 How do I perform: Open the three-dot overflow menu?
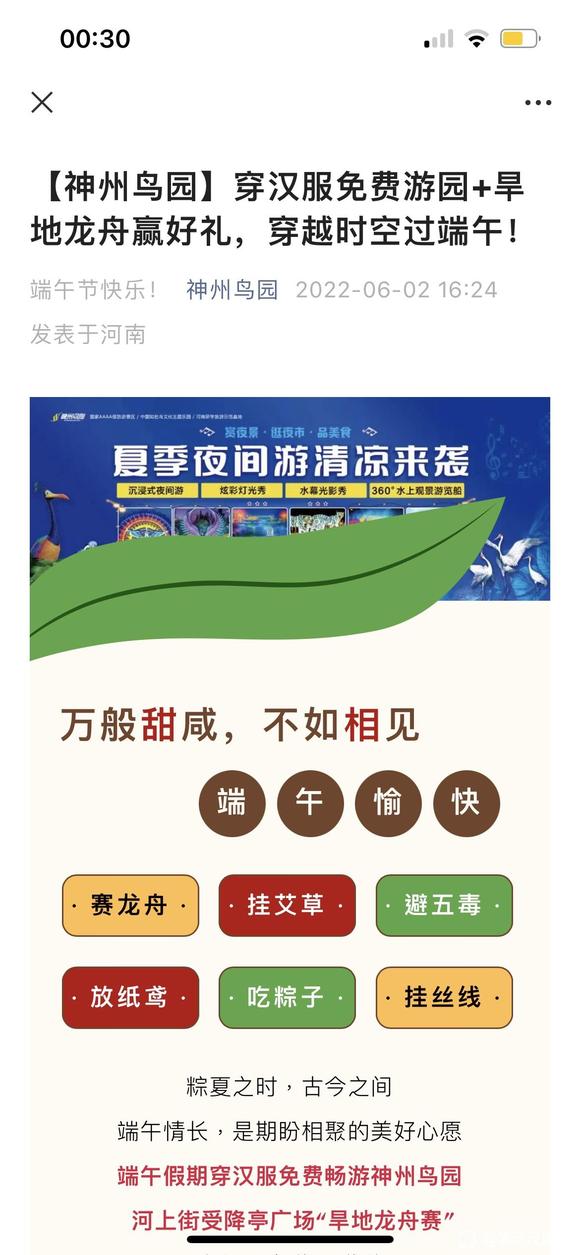click(x=538, y=103)
